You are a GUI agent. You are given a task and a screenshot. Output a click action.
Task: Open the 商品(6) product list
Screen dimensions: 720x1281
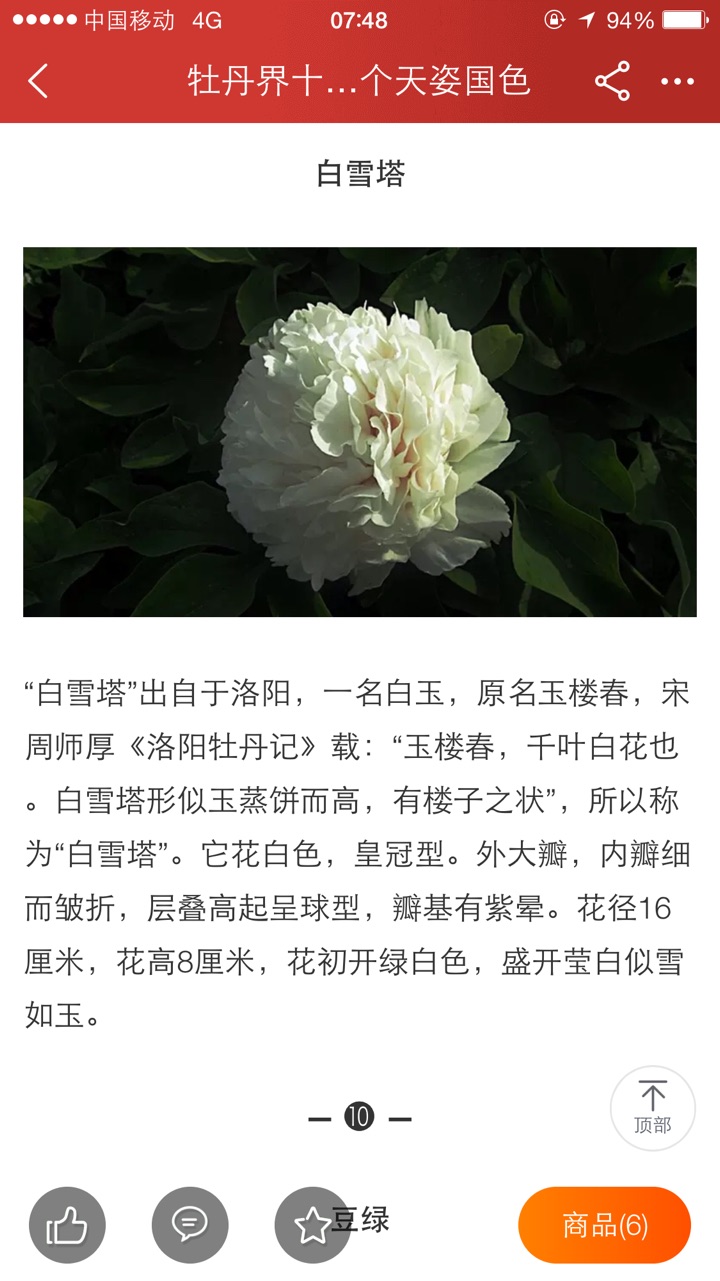[x=604, y=1225]
